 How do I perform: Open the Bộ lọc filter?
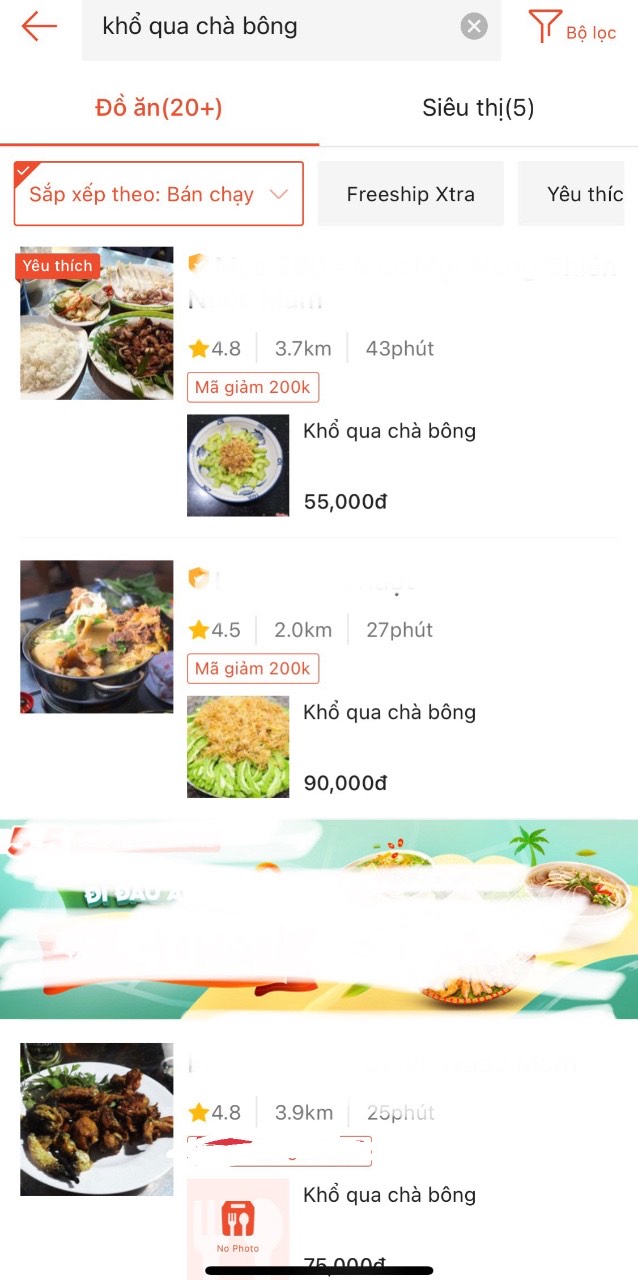tap(572, 28)
